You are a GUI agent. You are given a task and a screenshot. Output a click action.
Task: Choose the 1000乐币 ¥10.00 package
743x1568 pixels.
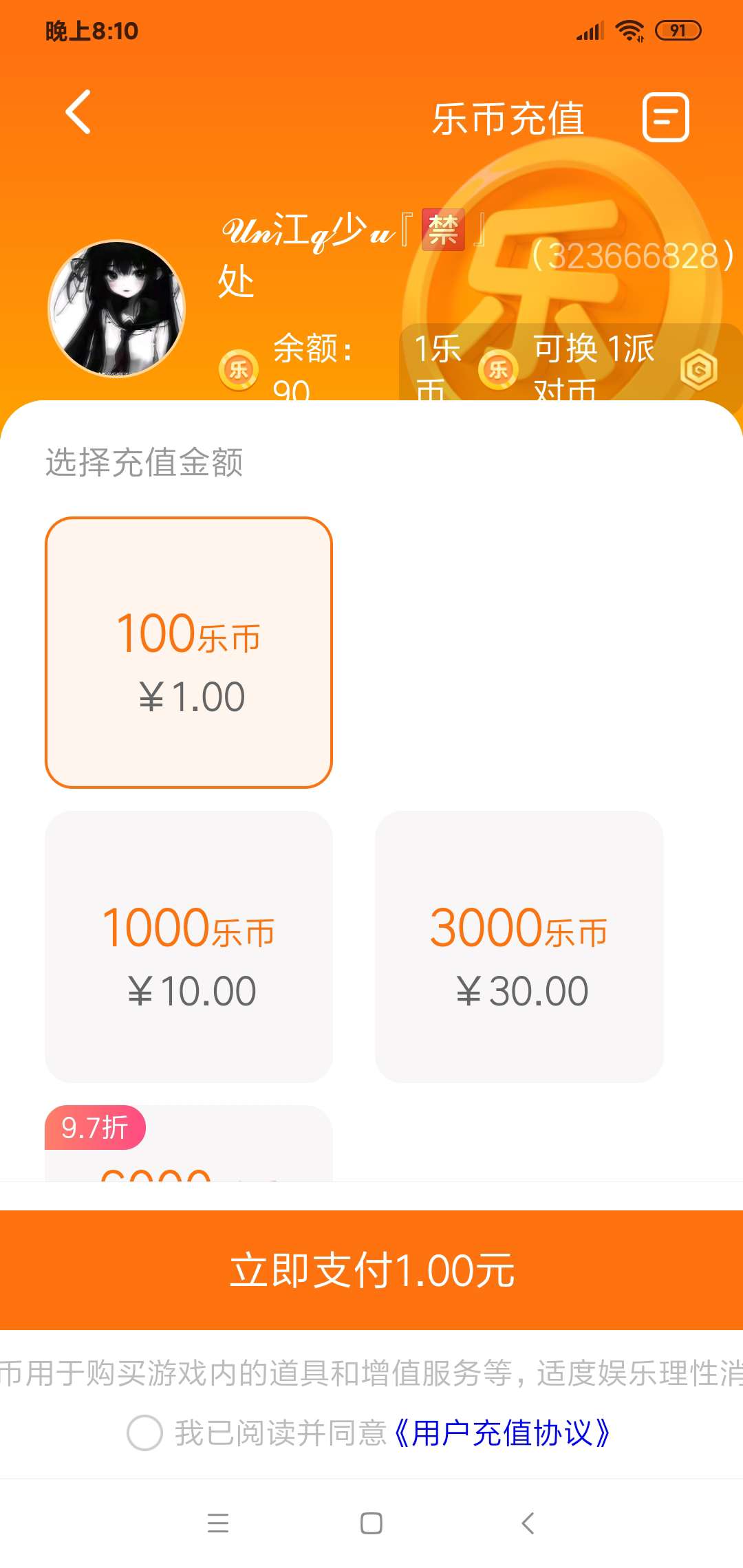point(189,946)
